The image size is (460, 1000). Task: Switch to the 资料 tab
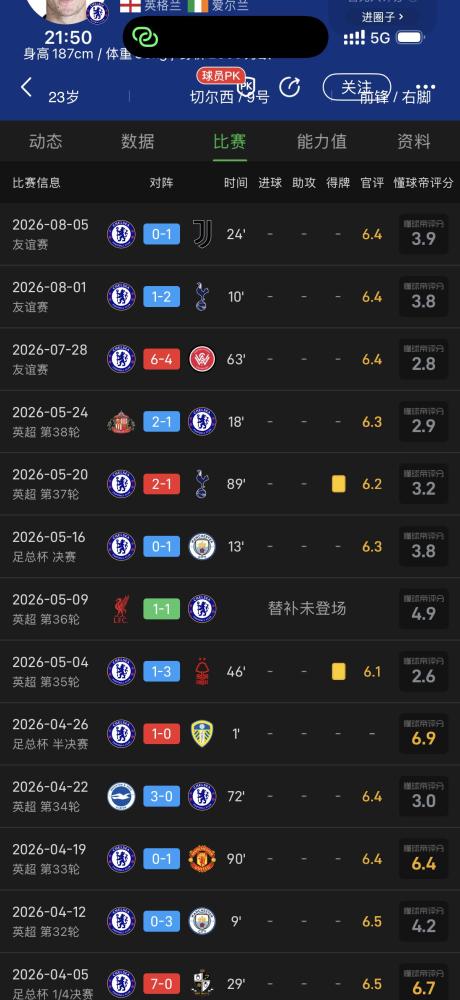(414, 142)
